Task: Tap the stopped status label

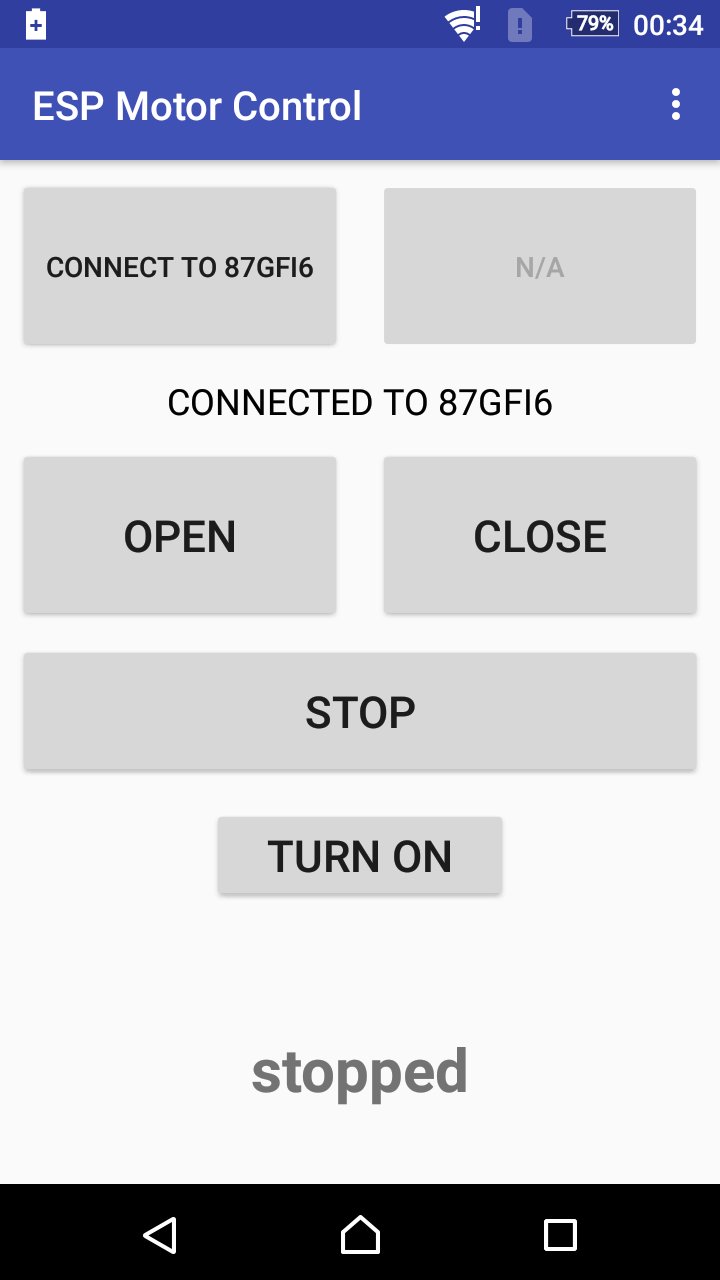Action: pyautogui.click(x=360, y=1069)
